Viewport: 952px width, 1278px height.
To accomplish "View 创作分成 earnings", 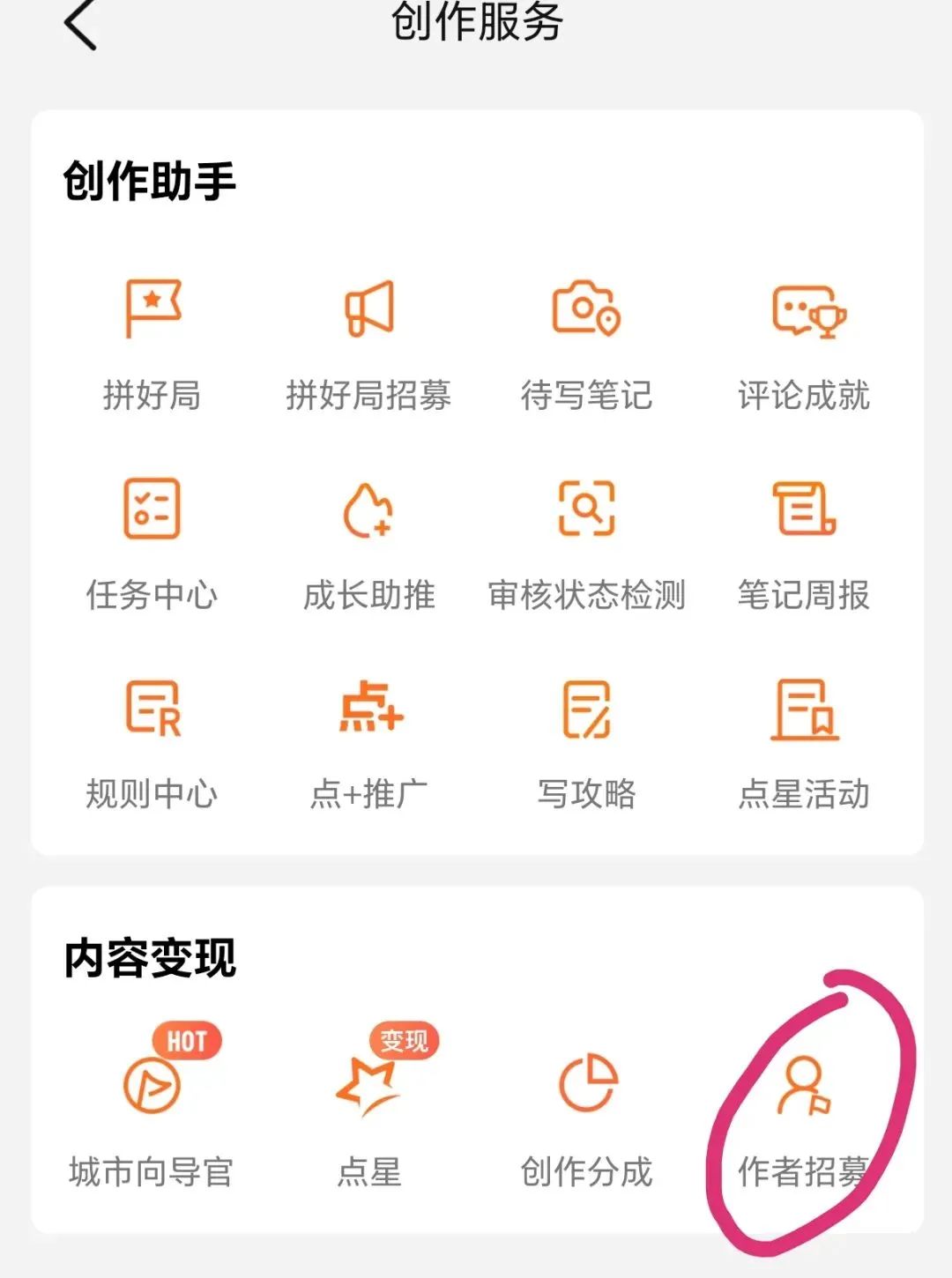I will click(586, 1119).
